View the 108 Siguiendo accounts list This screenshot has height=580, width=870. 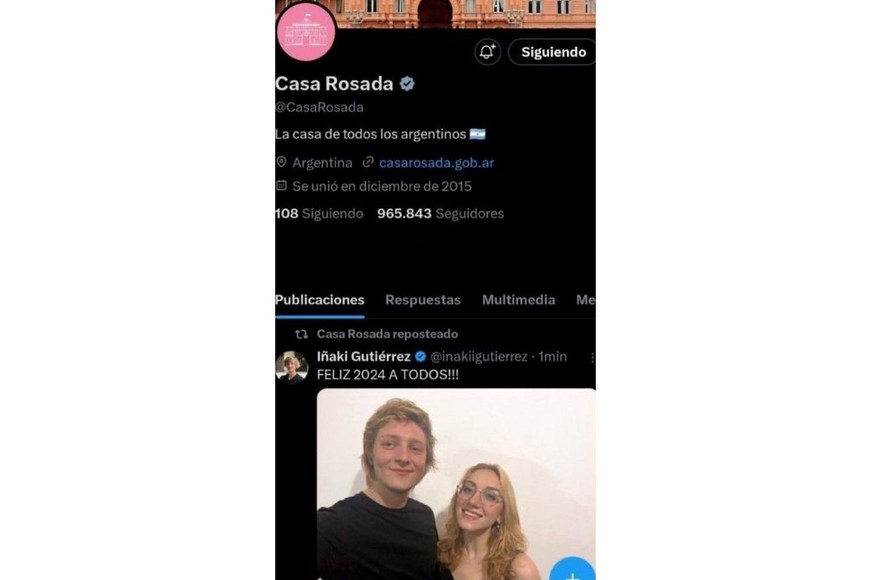(320, 213)
